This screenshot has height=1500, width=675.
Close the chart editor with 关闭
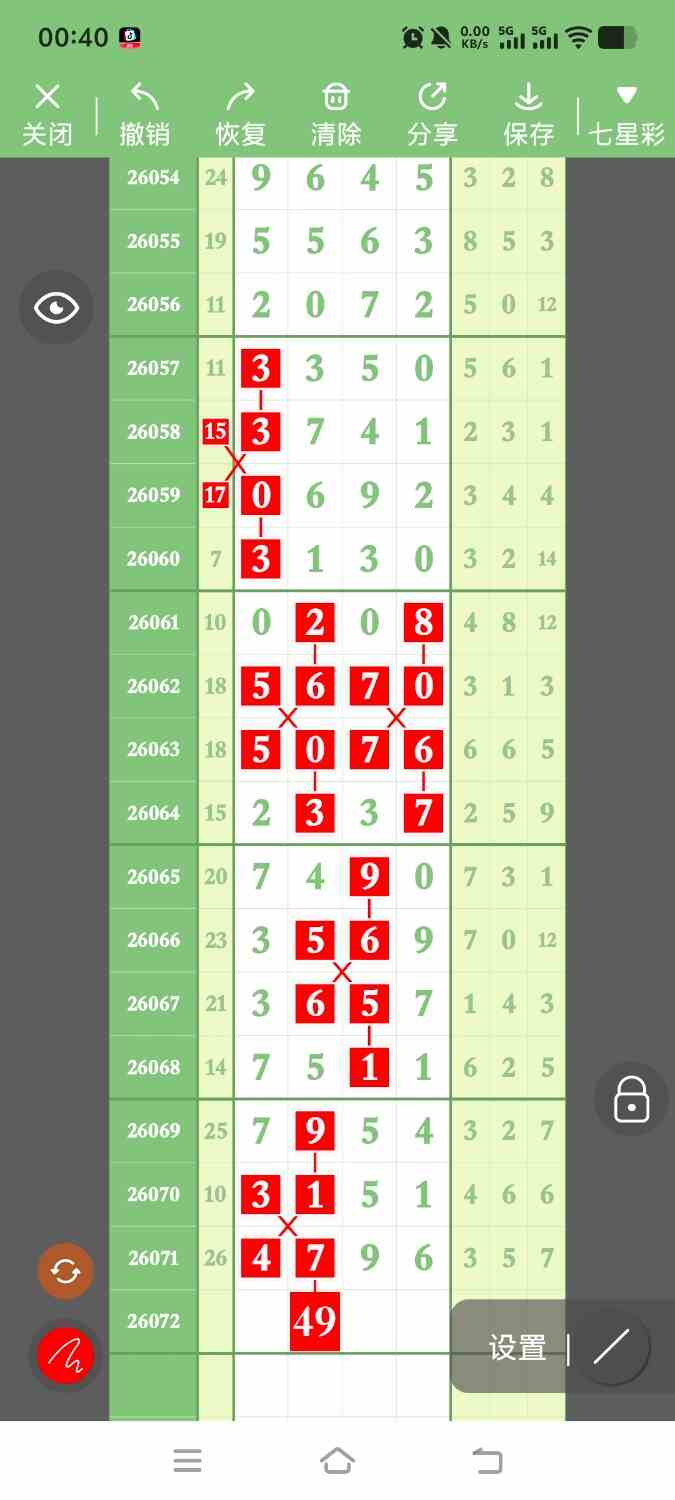[47, 115]
